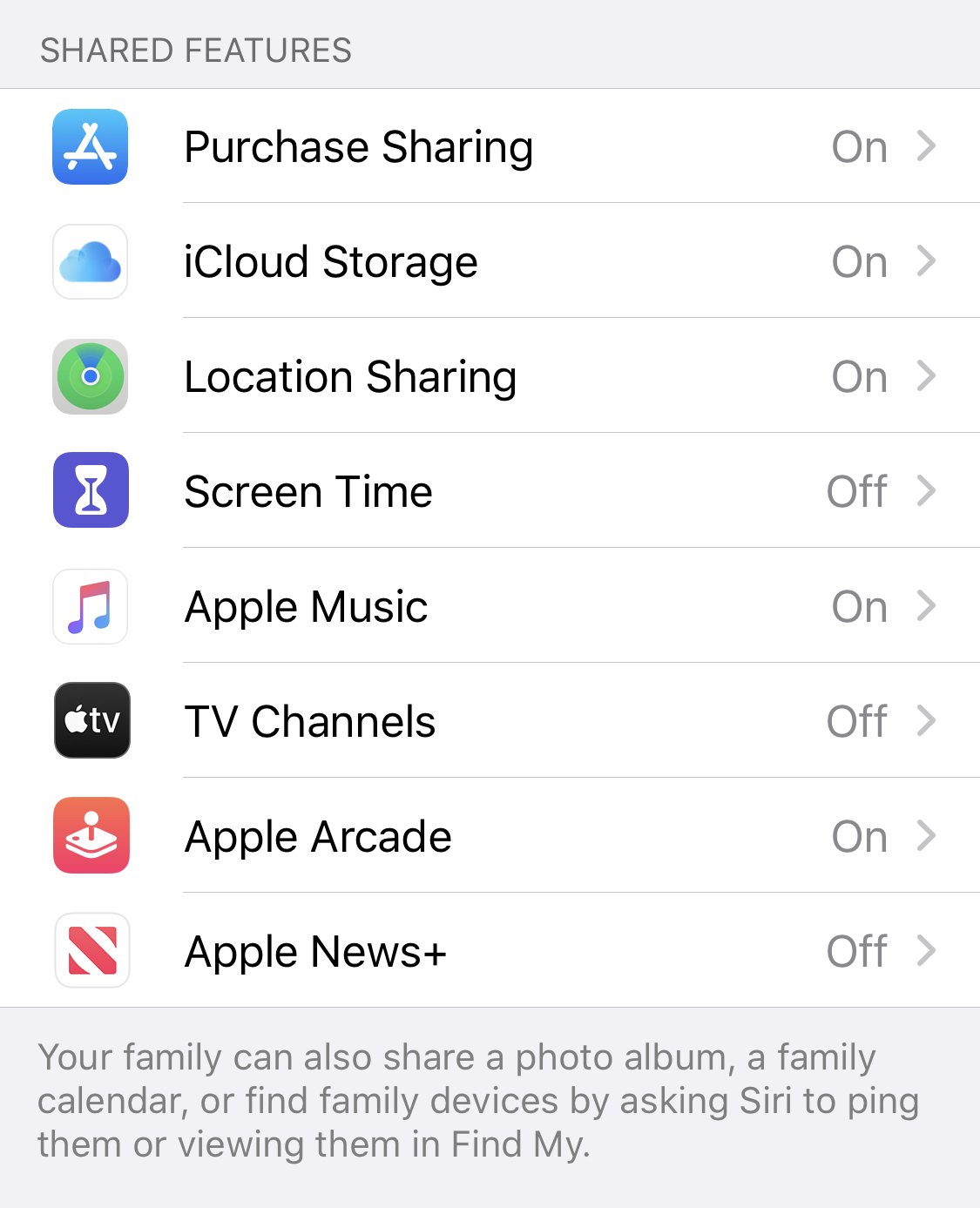The image size is (980, 1208).
Task: Open Apple News+ sharing settings
Action: [x=488, y=951]
